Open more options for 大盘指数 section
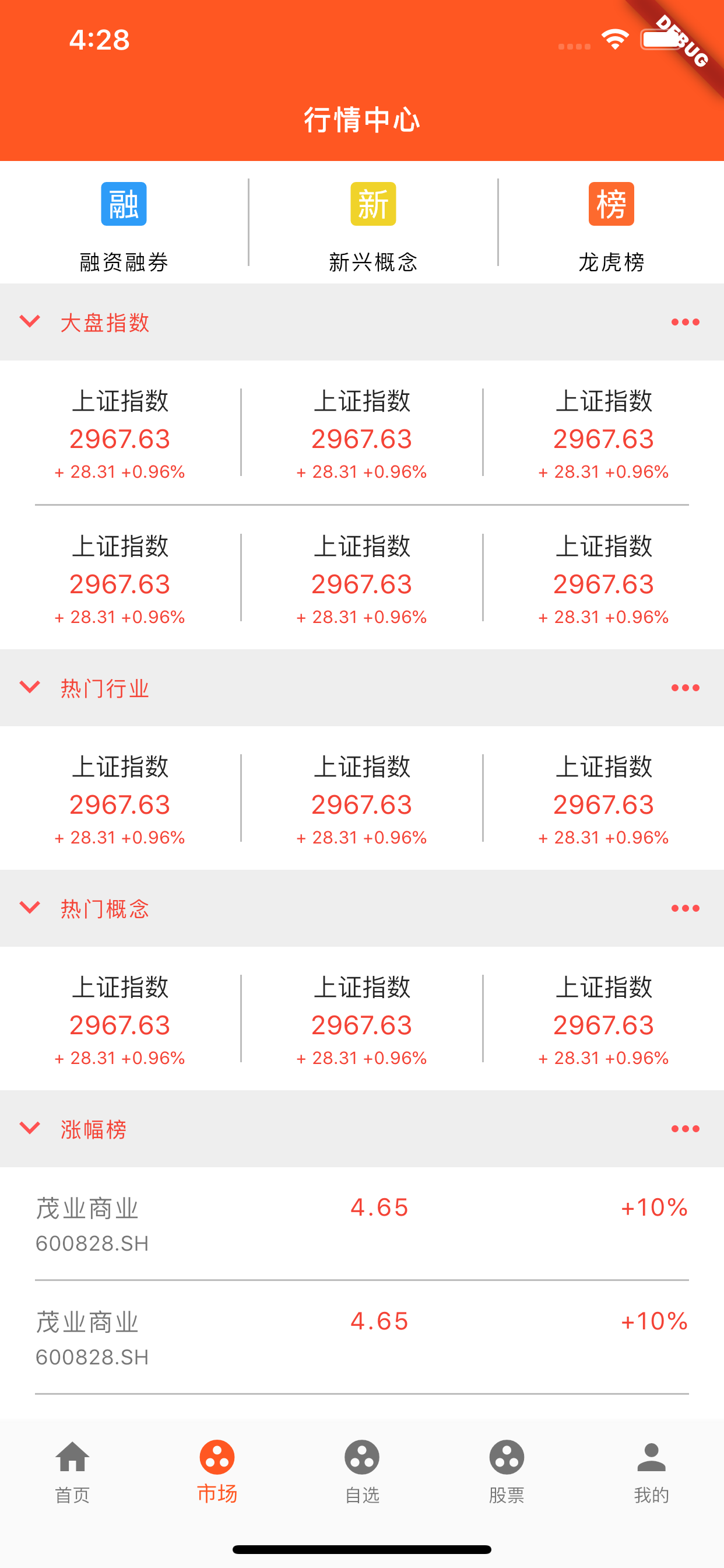 (x=684, y=322)
